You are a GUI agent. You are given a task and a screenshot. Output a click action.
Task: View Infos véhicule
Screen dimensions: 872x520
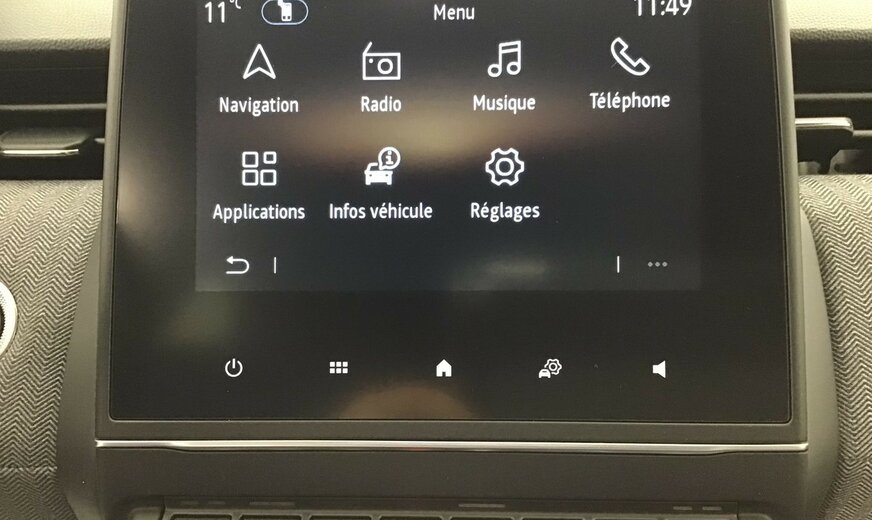coord(381,183)
